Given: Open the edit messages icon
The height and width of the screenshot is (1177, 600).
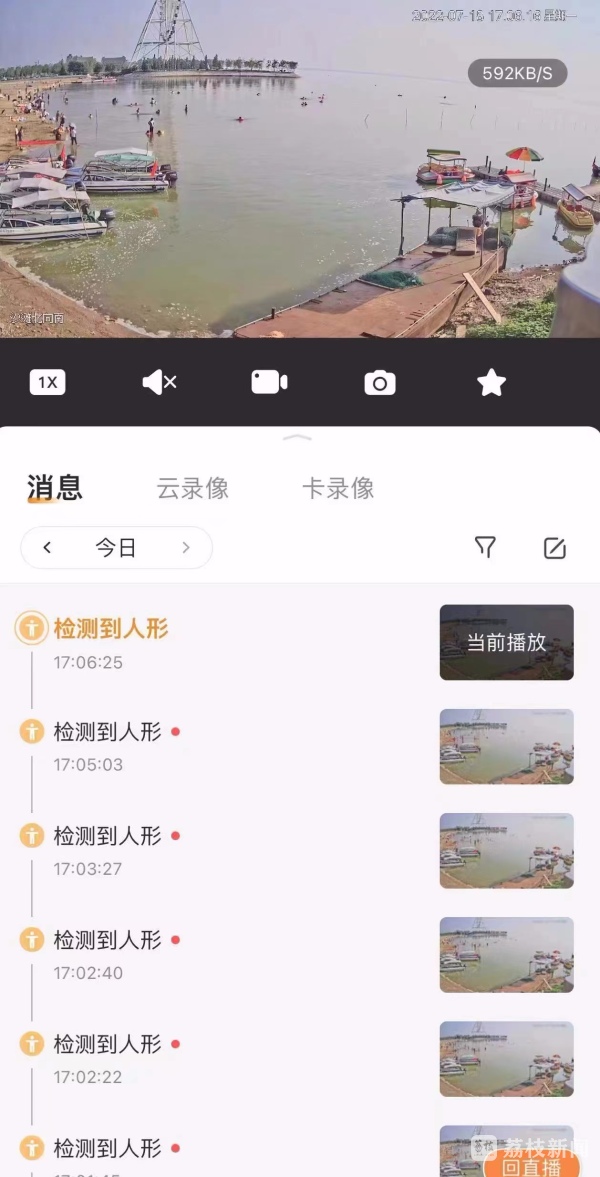Looking at the screenshot, I should tap(555, 547).
